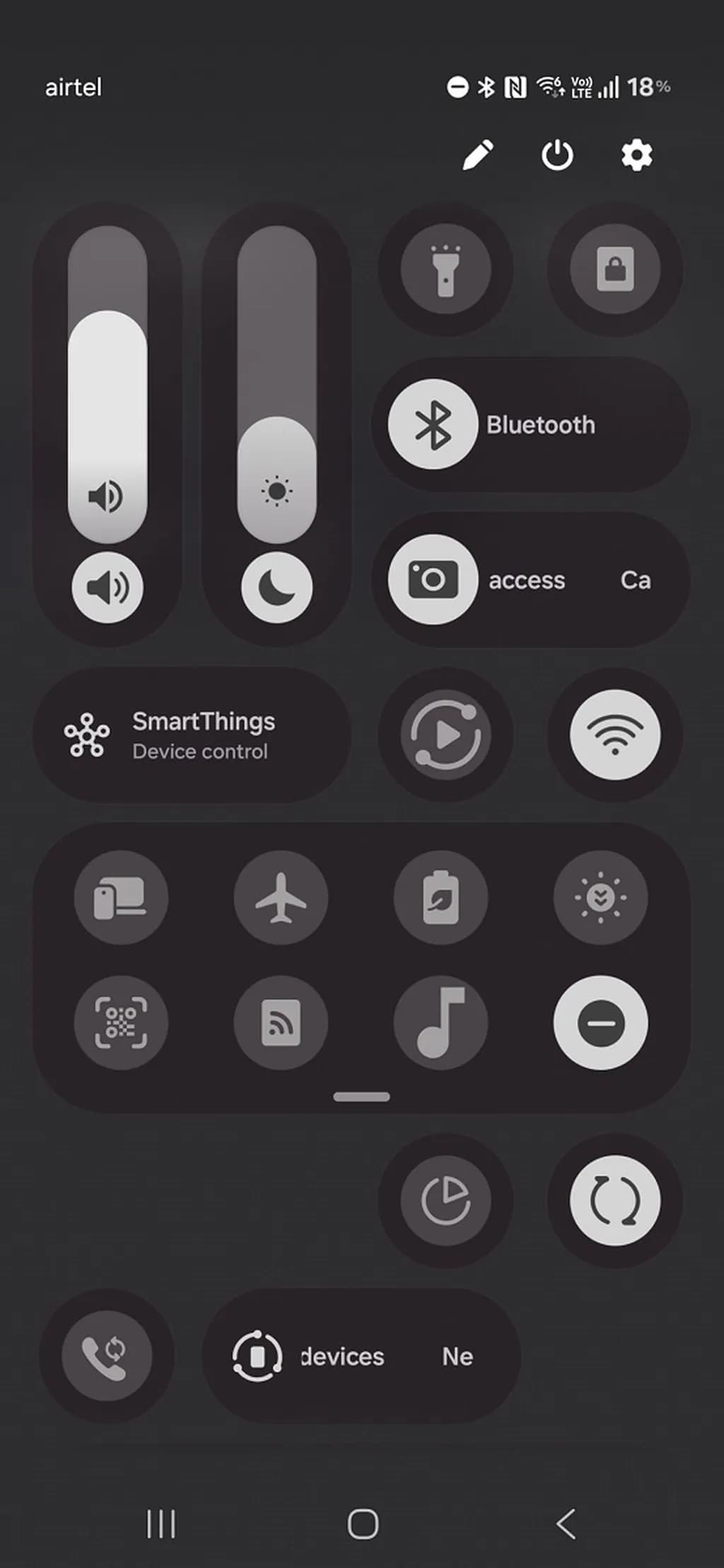Open device settings gear
This screenshot has width=724, height=1568.
(636, 155)
